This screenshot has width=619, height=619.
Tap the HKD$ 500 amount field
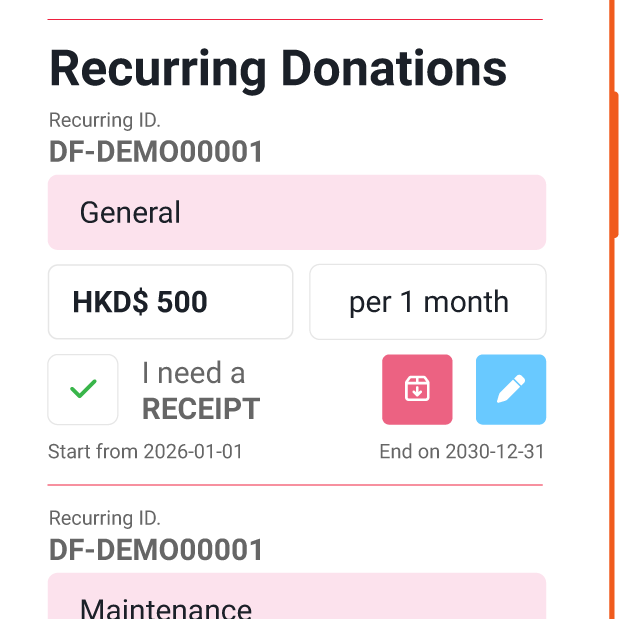pyautogui.click(x=171, y=302)
